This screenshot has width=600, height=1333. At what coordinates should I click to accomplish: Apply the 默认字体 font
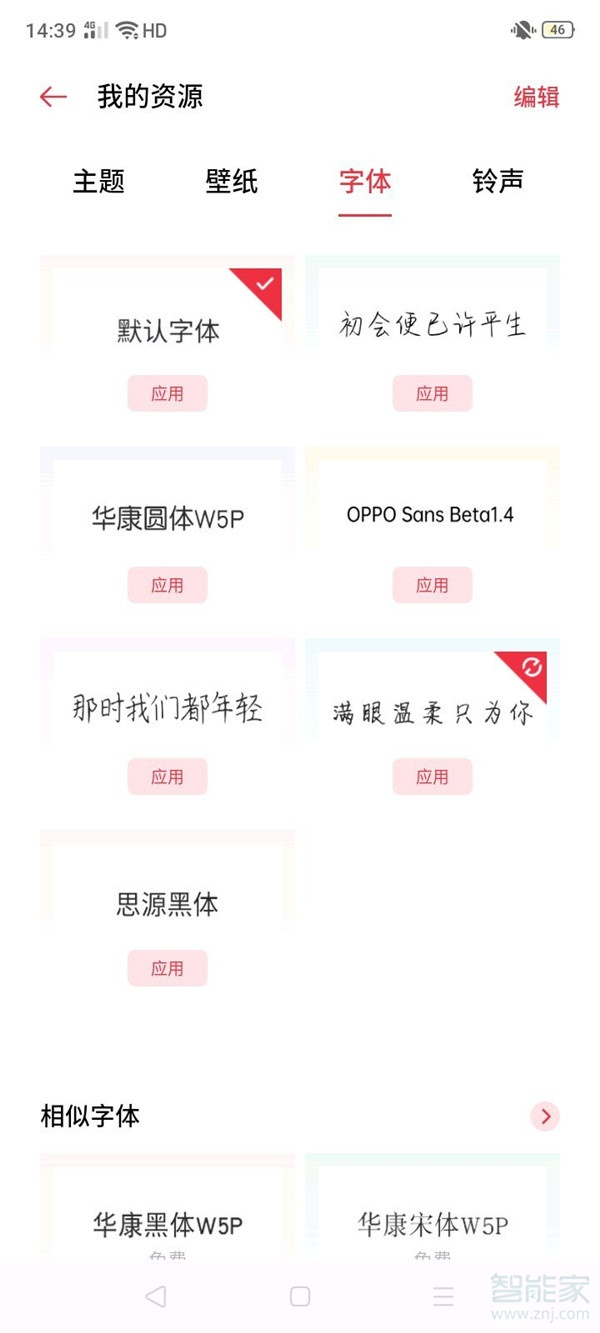[167, 394]
